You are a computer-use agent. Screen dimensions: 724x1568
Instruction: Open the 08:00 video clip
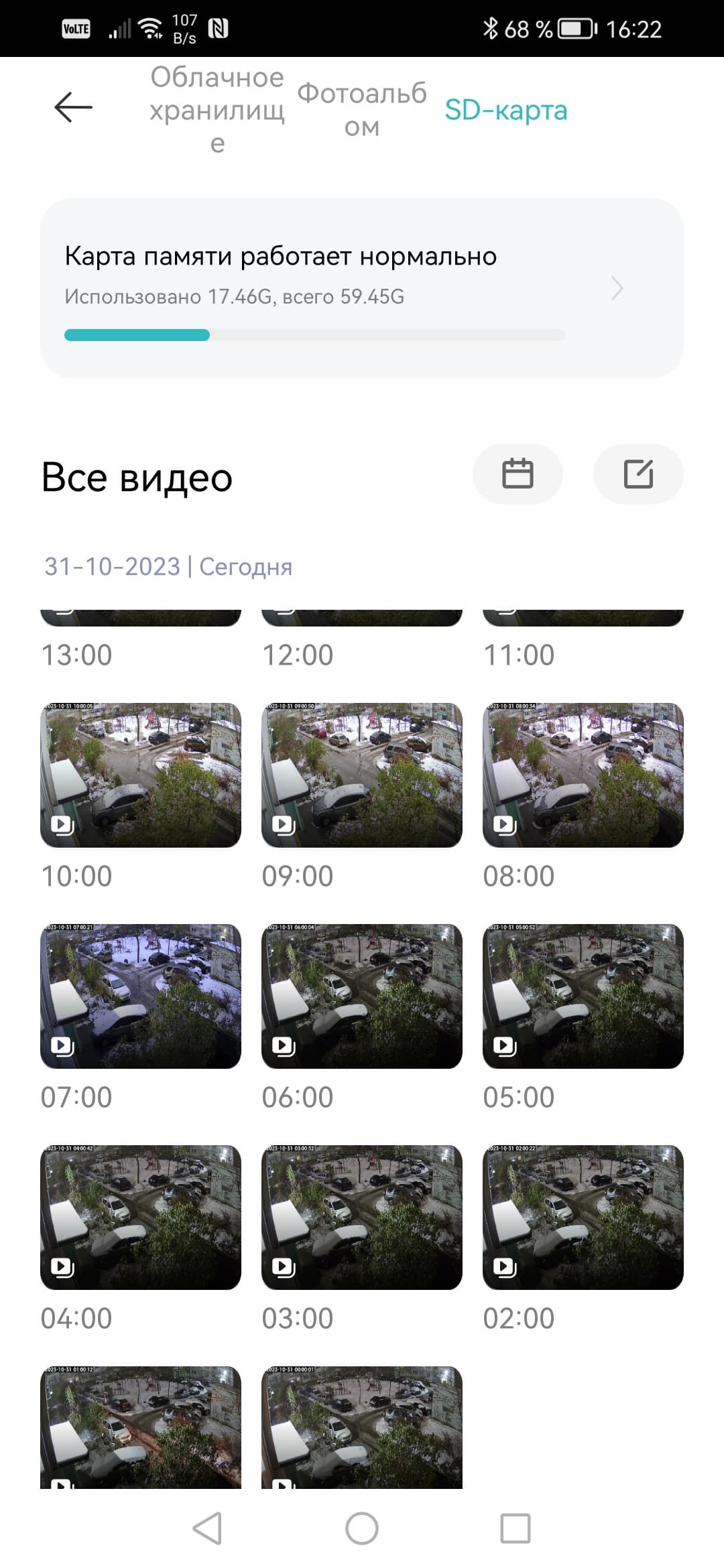(x=583, y=775)
